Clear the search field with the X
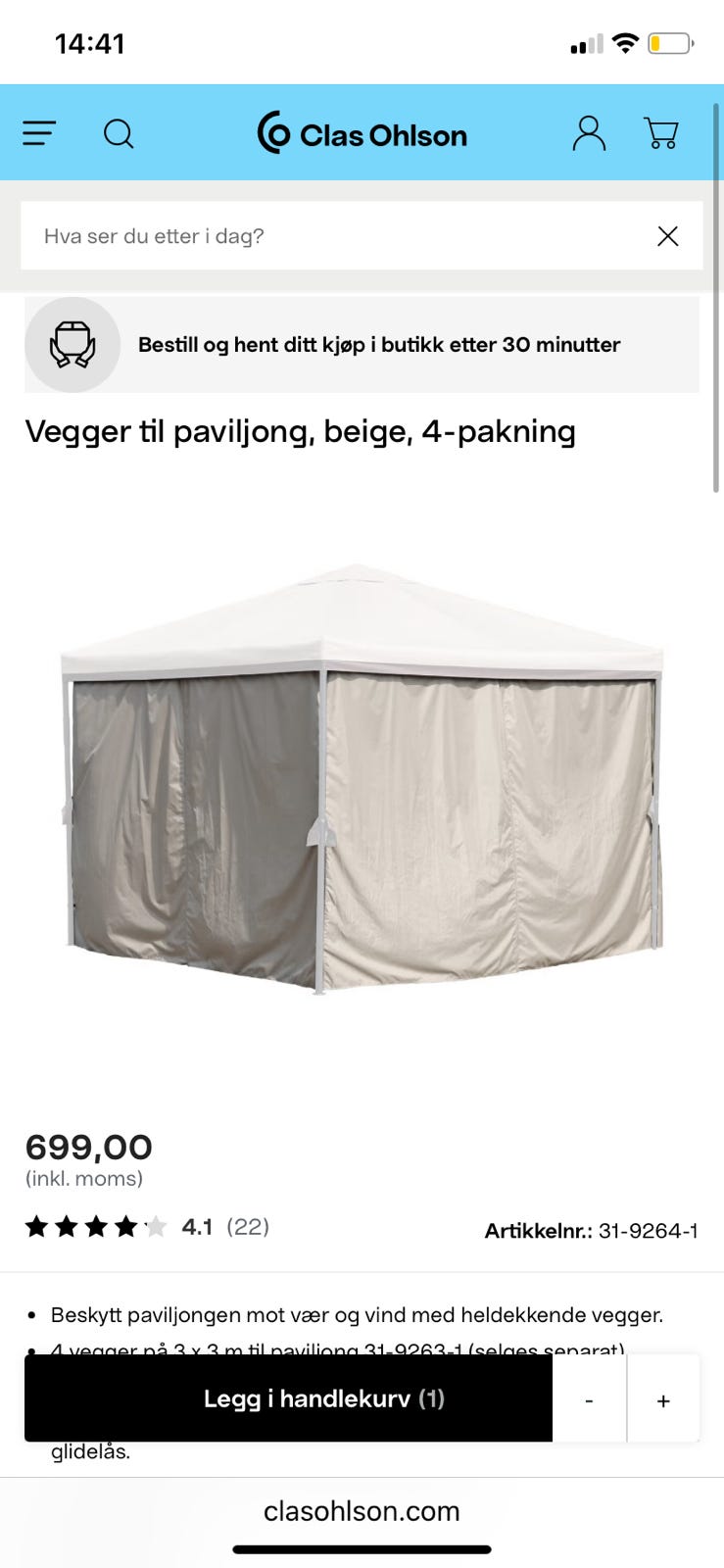Image resolution: width=724 pixels, height=1568 pixels. (667, 236)
